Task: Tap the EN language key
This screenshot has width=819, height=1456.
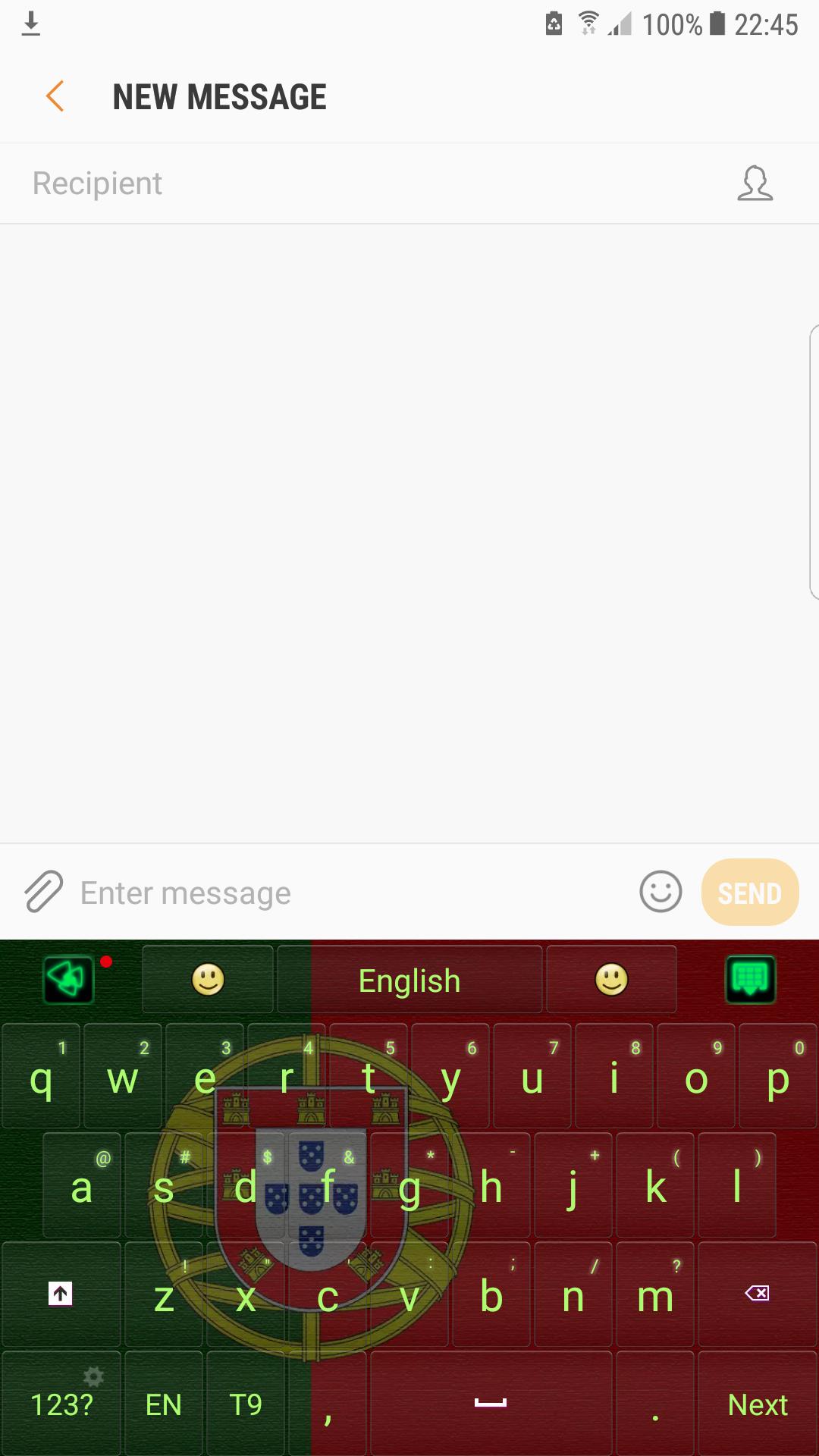Action: coord(164,1404)
